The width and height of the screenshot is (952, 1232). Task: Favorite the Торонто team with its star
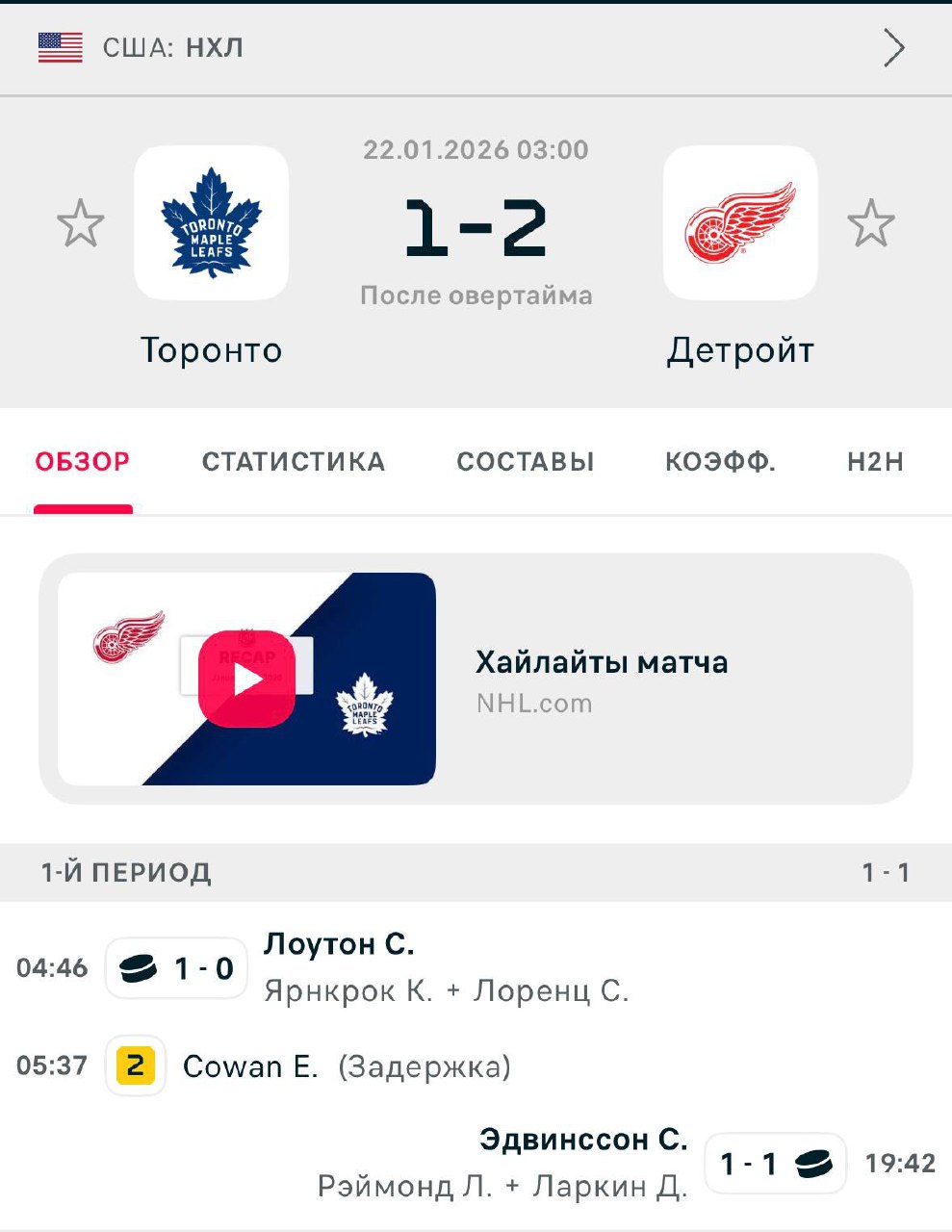tap(81, 223)
